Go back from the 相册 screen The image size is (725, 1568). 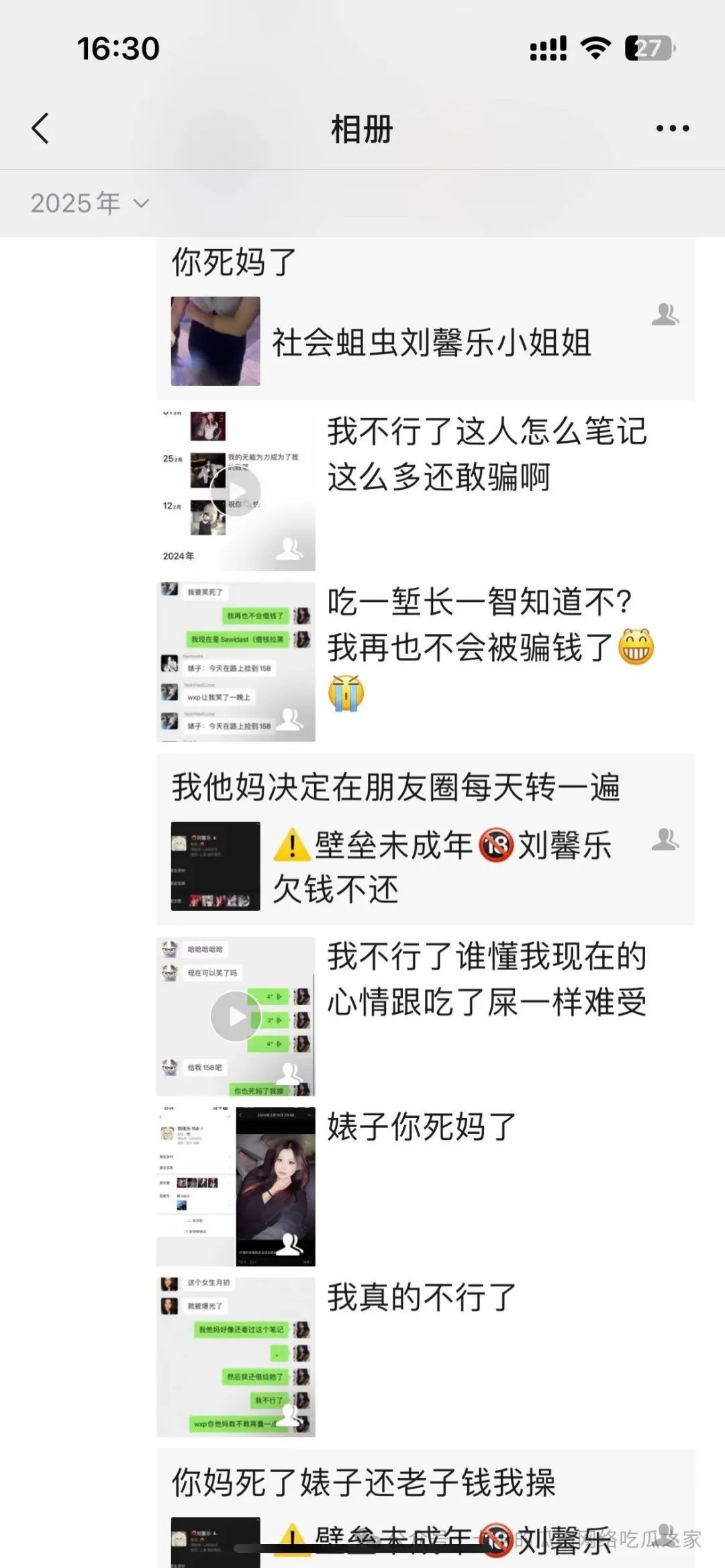(40, 128)
